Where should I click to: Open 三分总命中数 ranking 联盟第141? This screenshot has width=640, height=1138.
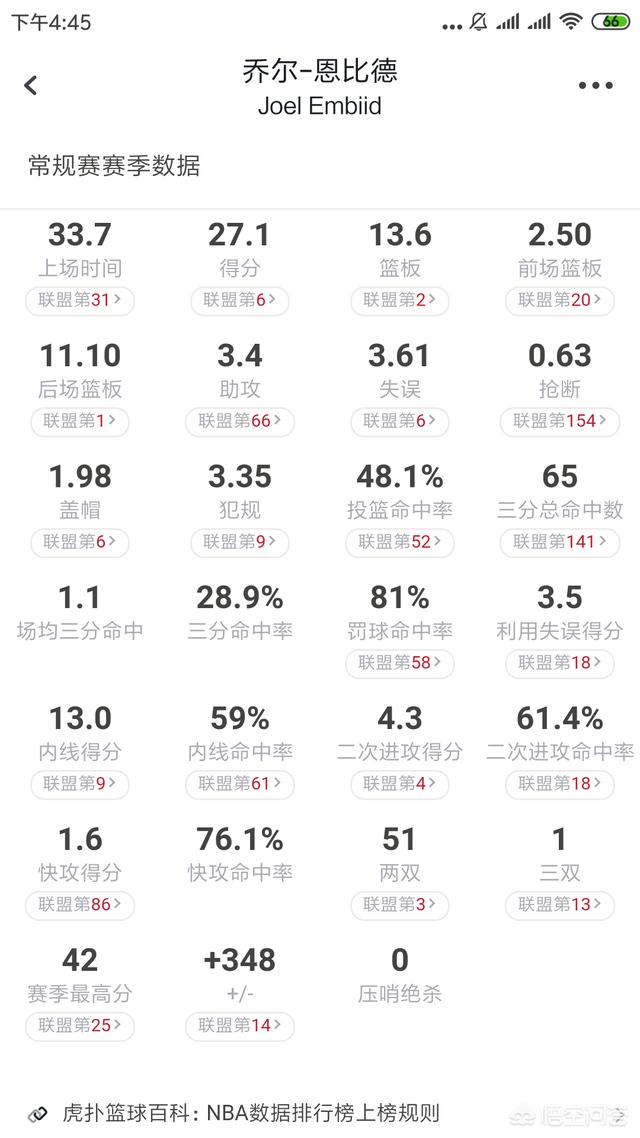pos(559,543)
